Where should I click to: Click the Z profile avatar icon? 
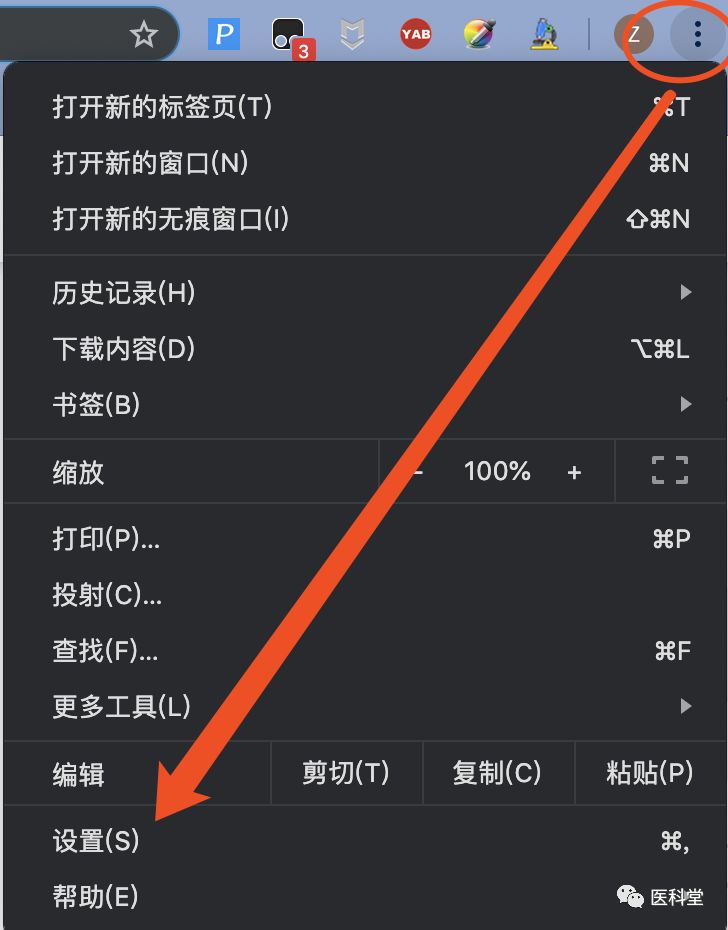pos(634,33)
